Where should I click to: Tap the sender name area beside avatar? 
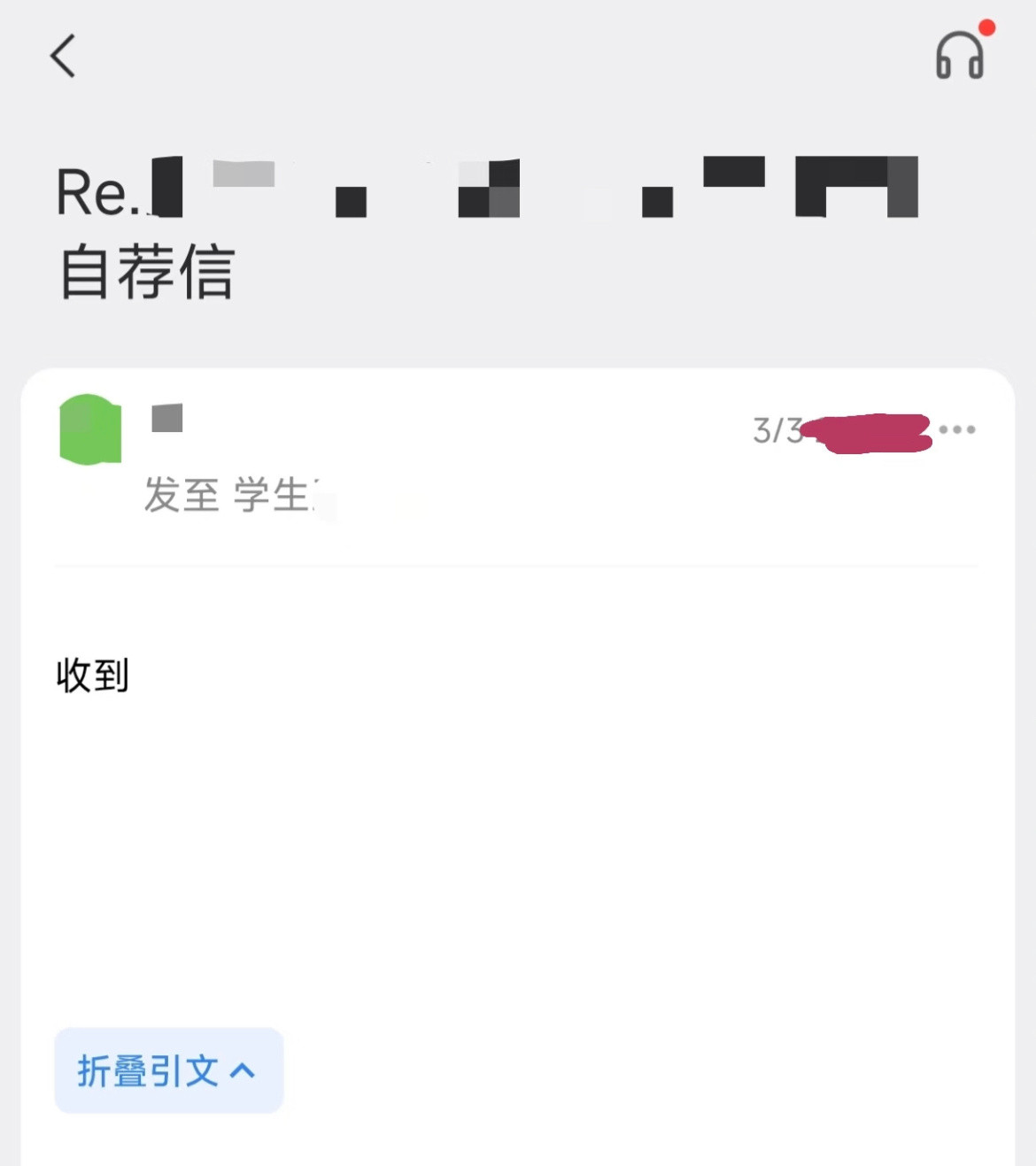click(x=166, y=419)
